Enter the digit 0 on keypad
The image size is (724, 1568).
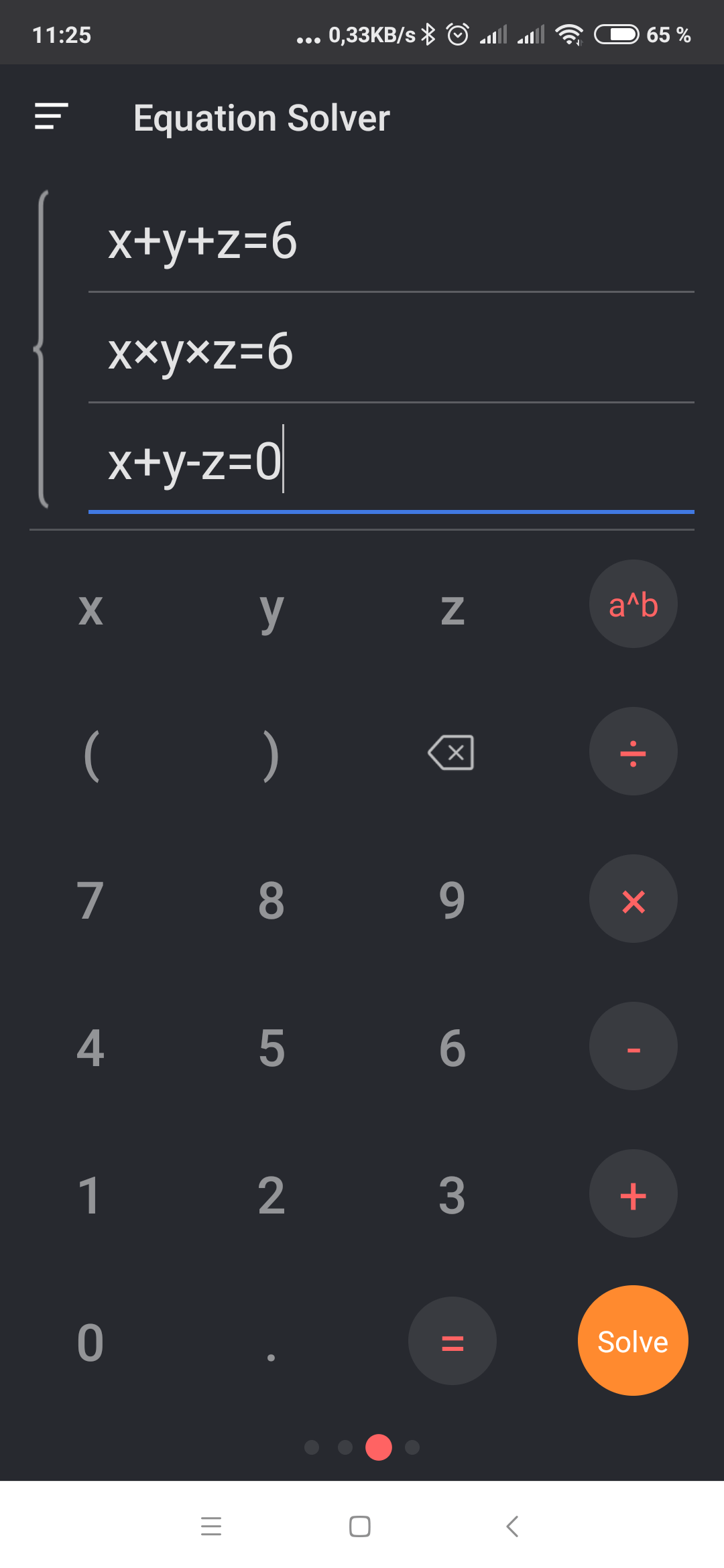[90, 1342]
